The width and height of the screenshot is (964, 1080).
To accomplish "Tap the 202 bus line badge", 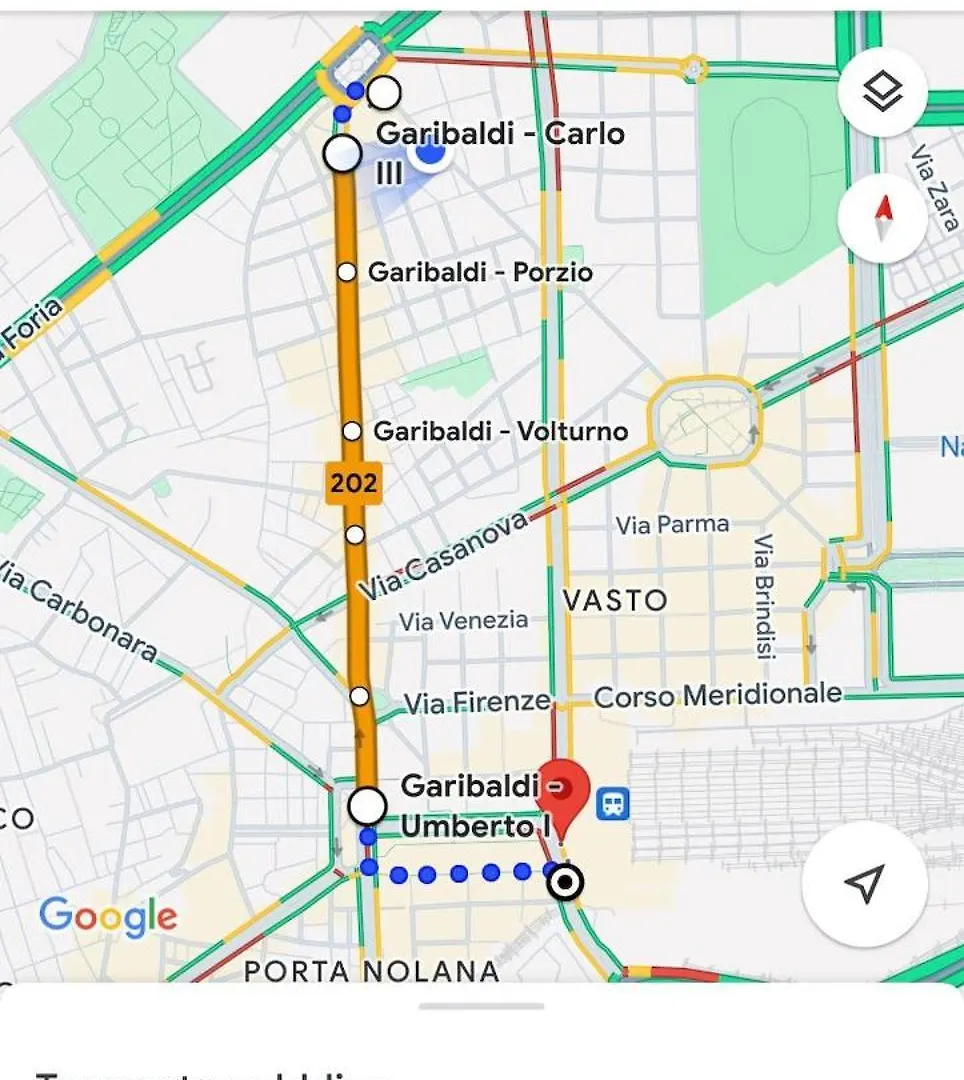I will pos(354,484).
